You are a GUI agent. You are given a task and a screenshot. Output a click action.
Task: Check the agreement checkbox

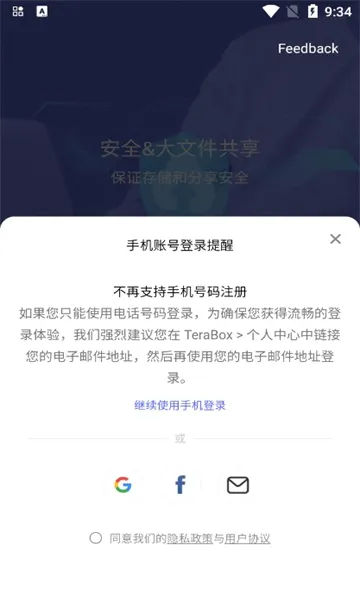click(x=96, y=538)
